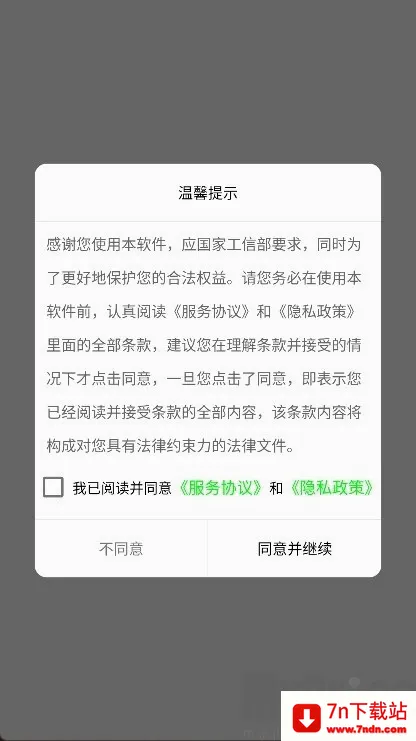Open the green 《隐私政策》 link
The width and height of the screenshot is (416, 741).
click(x=331, y=488)
